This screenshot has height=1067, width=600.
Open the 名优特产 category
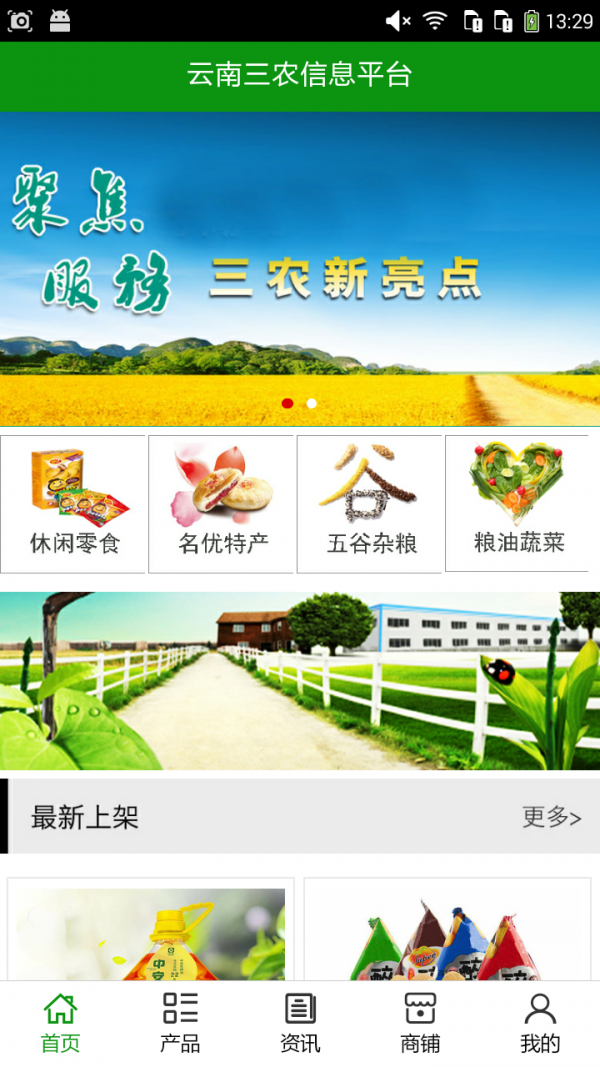pyautogui.click(x=221, y=503)
